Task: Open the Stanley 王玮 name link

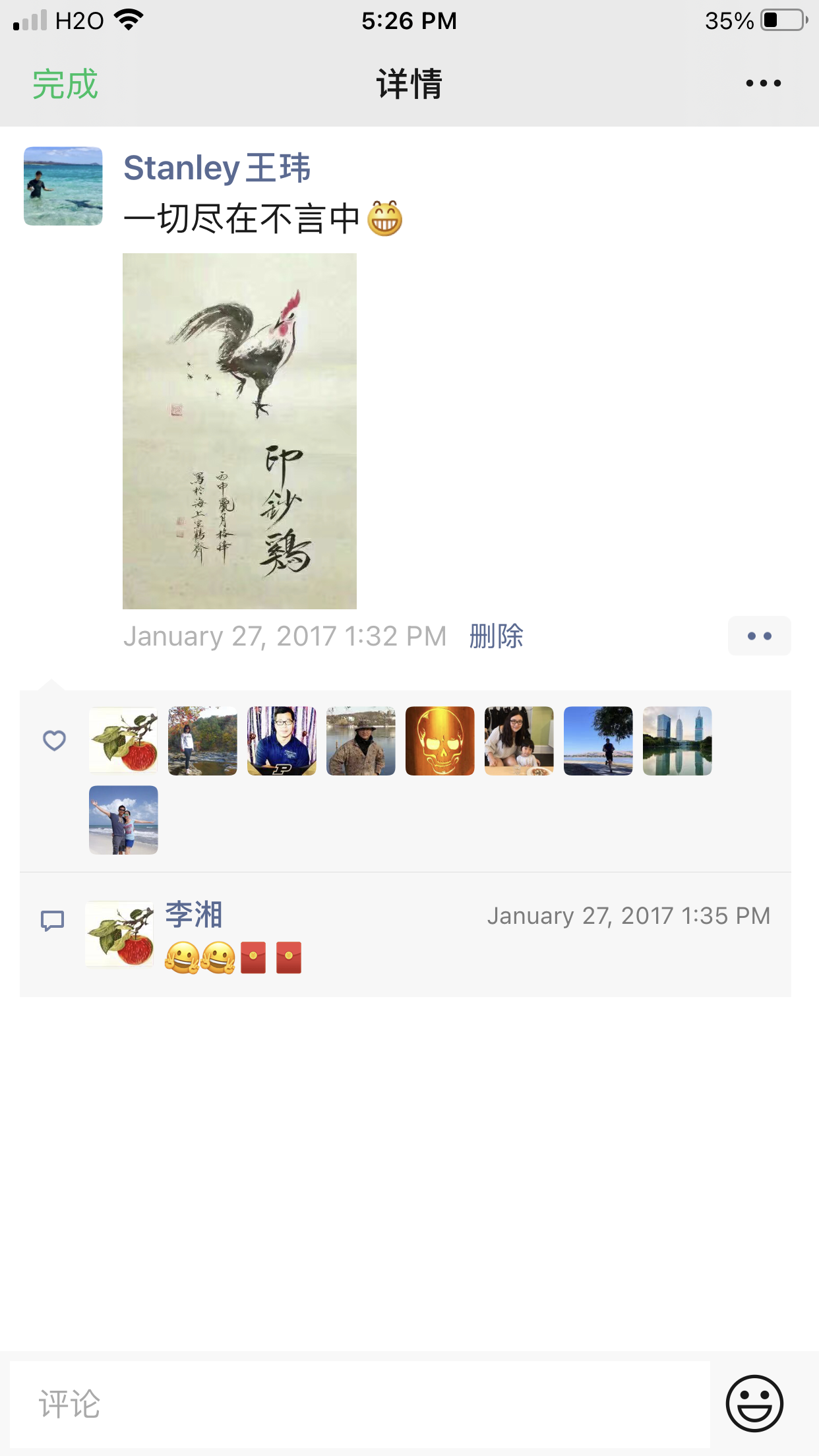Action: [x=216, y=167]
